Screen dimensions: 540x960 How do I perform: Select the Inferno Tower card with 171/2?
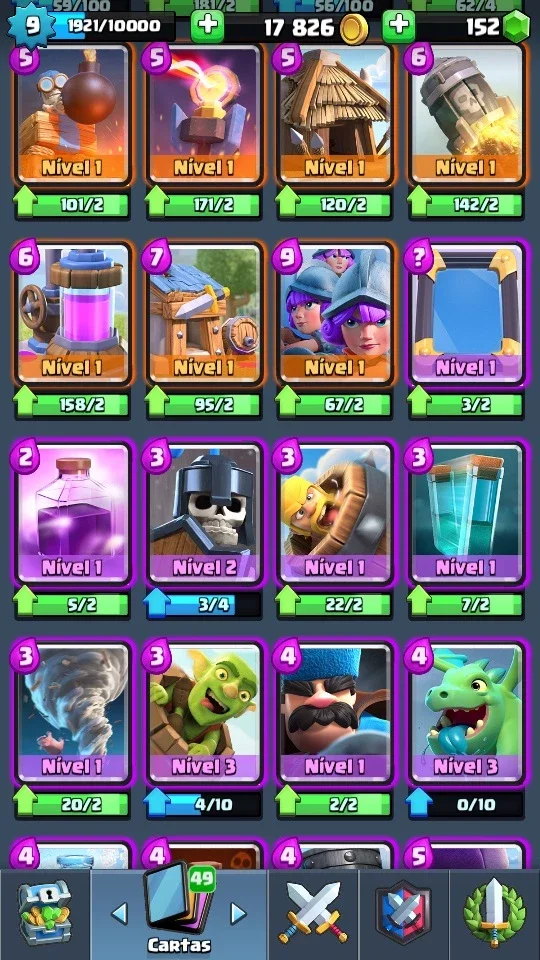click(x=204, y=114)
